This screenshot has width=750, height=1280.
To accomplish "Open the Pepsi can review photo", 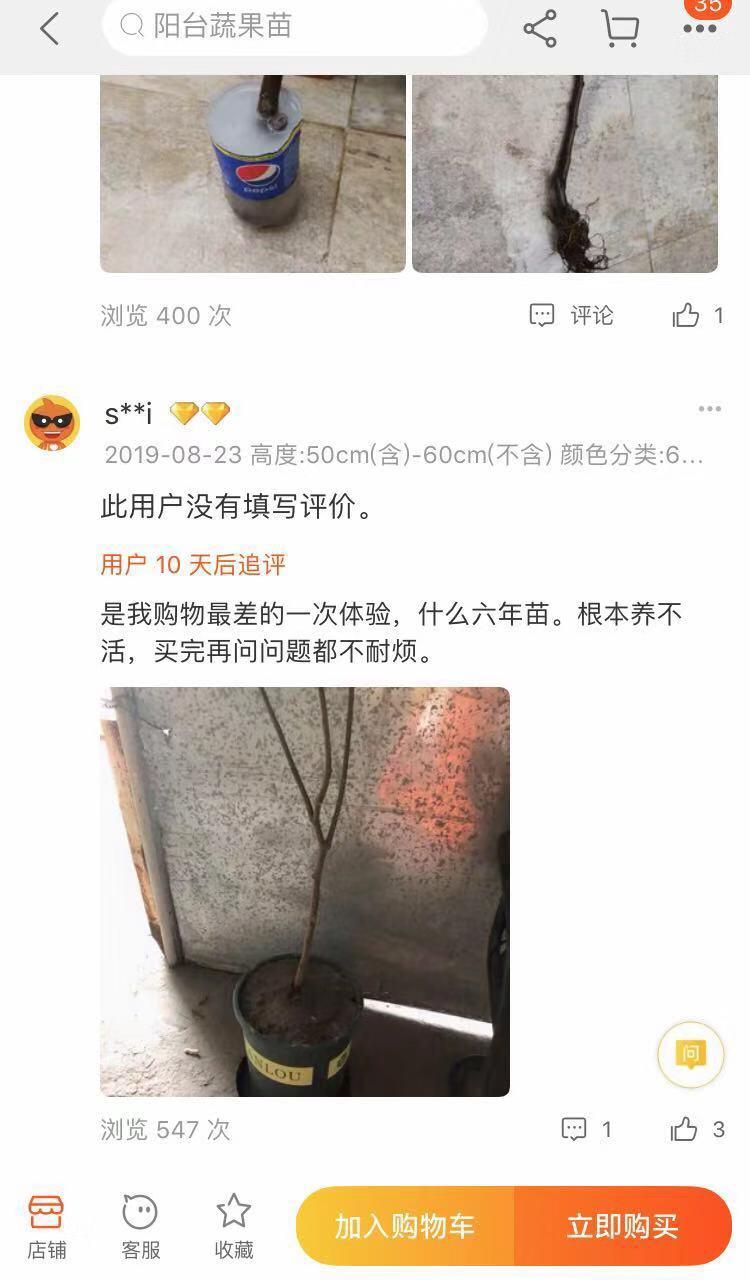I will (253, 172).
